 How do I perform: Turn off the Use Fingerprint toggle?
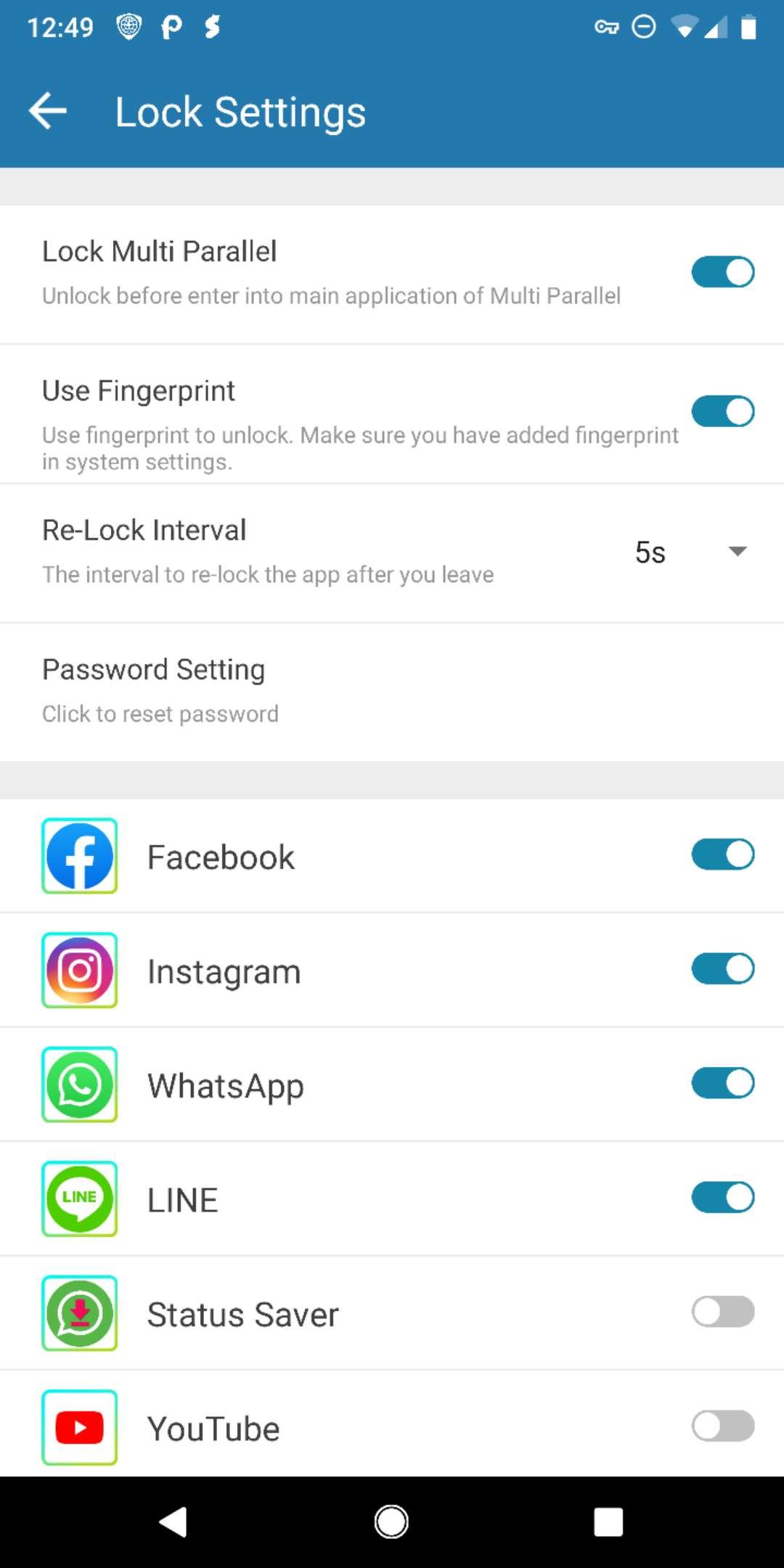(x=723, y=411)
